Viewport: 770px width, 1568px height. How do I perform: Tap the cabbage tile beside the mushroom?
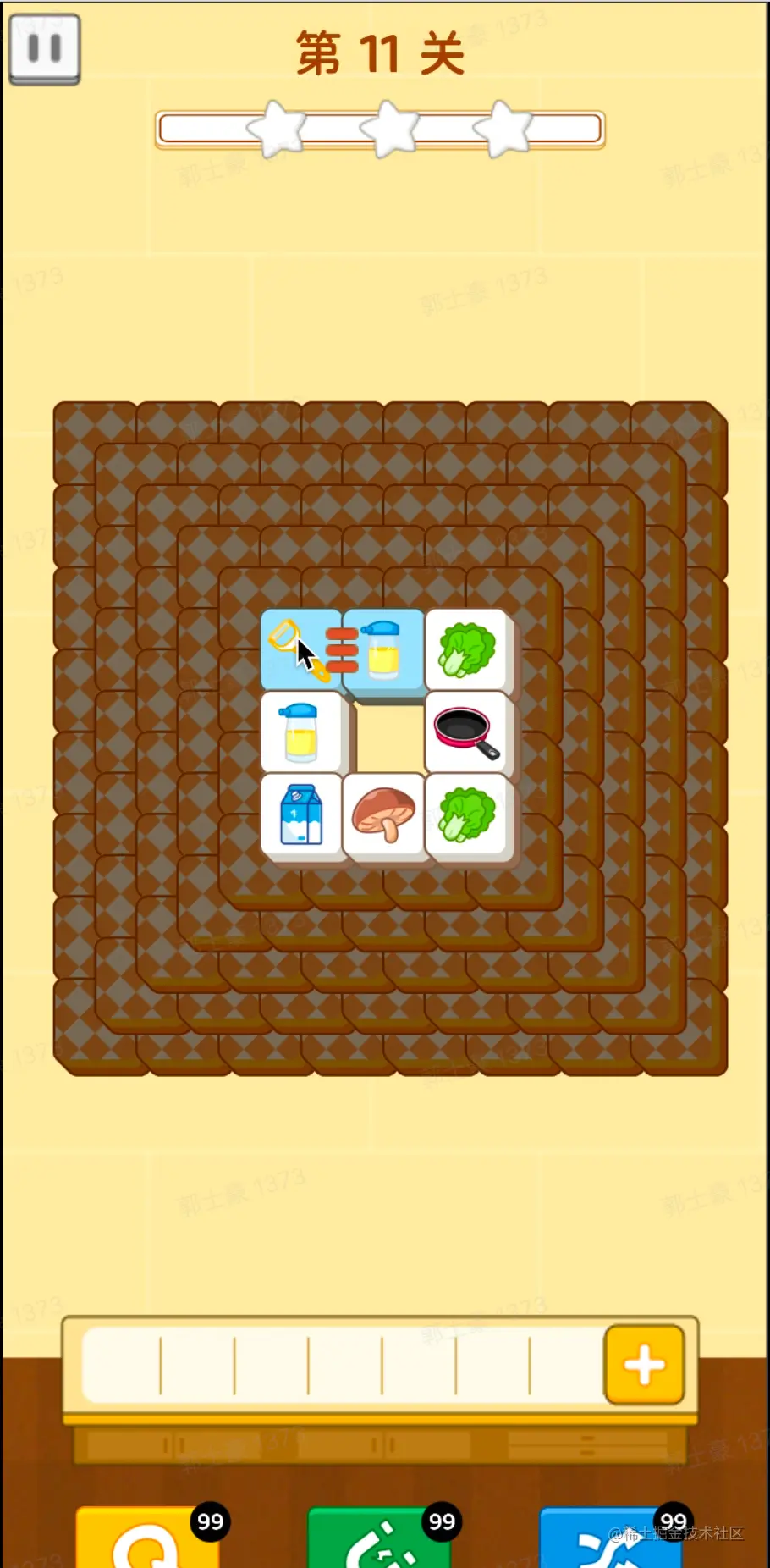[466, 815]
